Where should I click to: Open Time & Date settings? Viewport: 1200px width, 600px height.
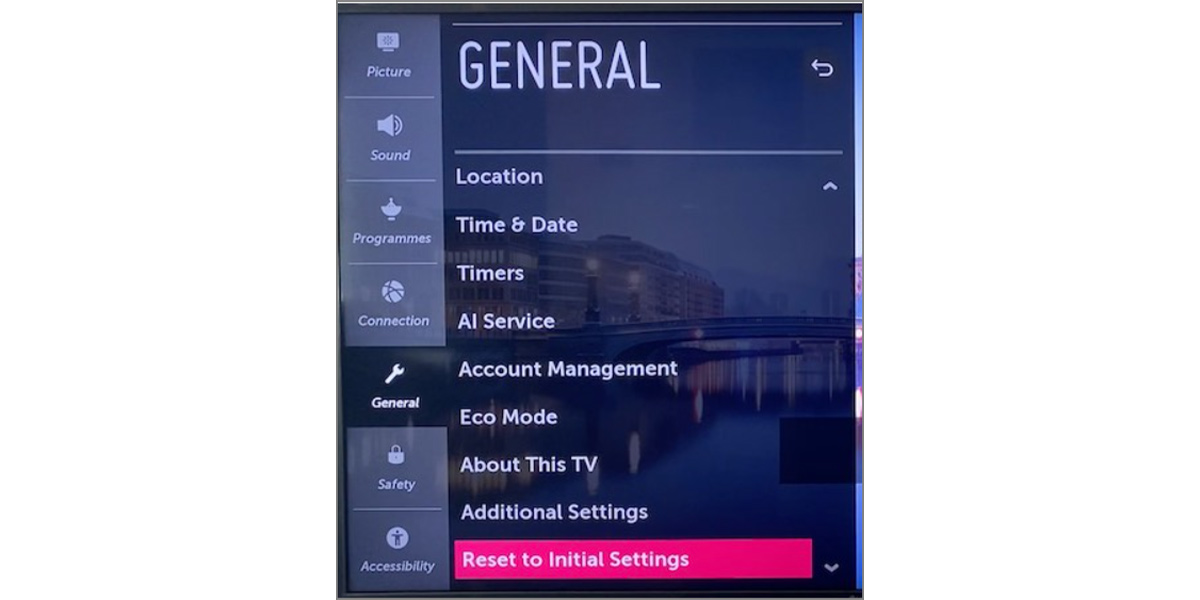[516, 225]
